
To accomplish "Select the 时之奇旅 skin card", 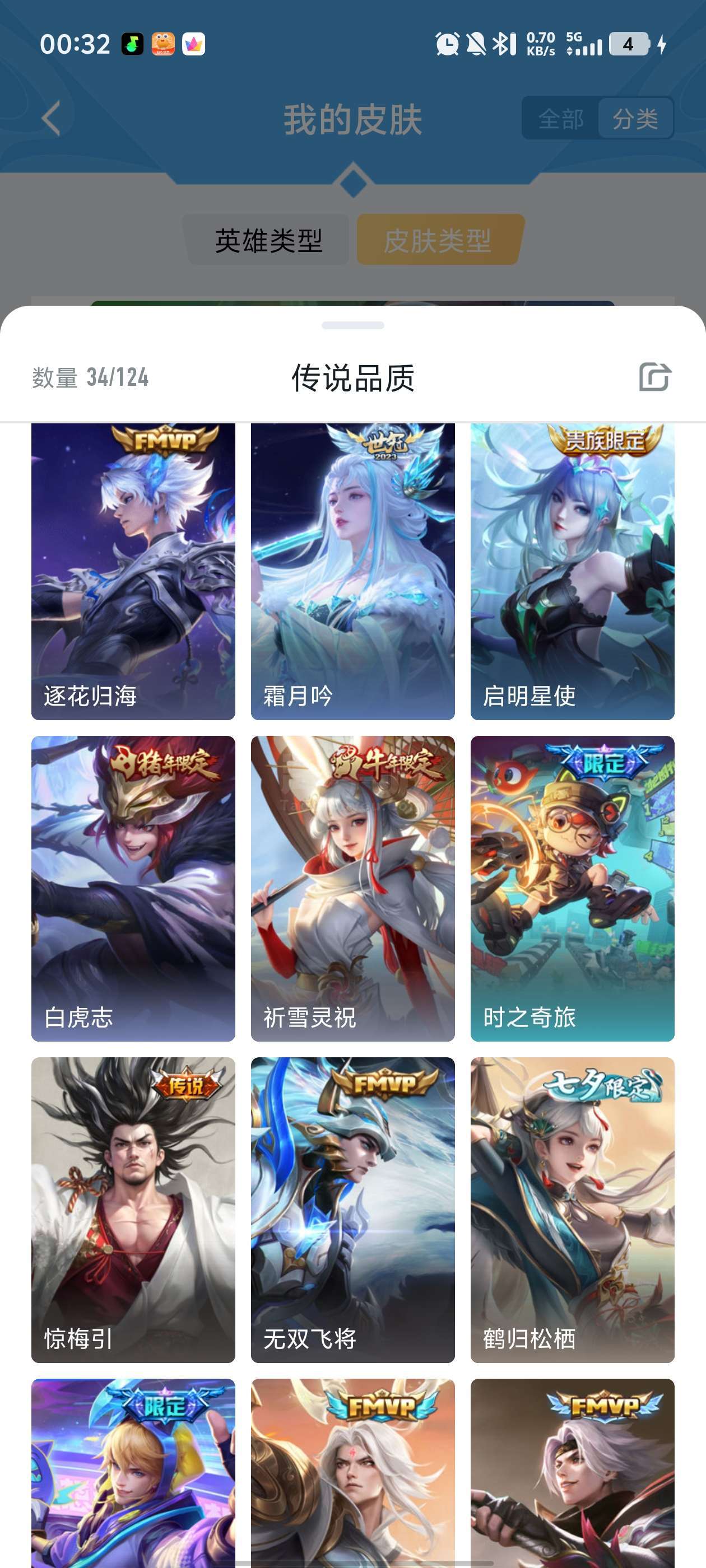I will pos(573,889).
